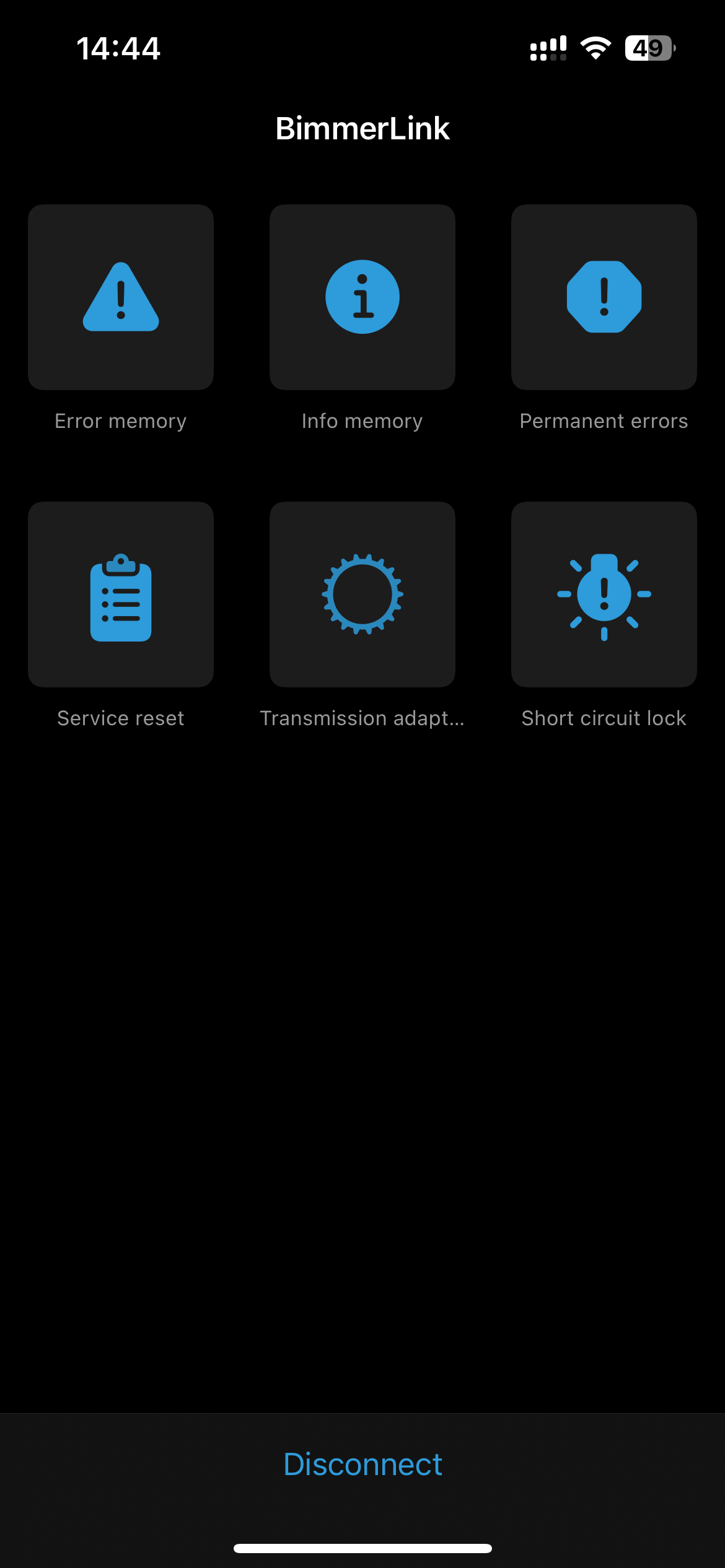Image resolution: width=725 pixels, height=1568 pixels.
Task: Open the Error memory tile
Action: click(121, 297)
